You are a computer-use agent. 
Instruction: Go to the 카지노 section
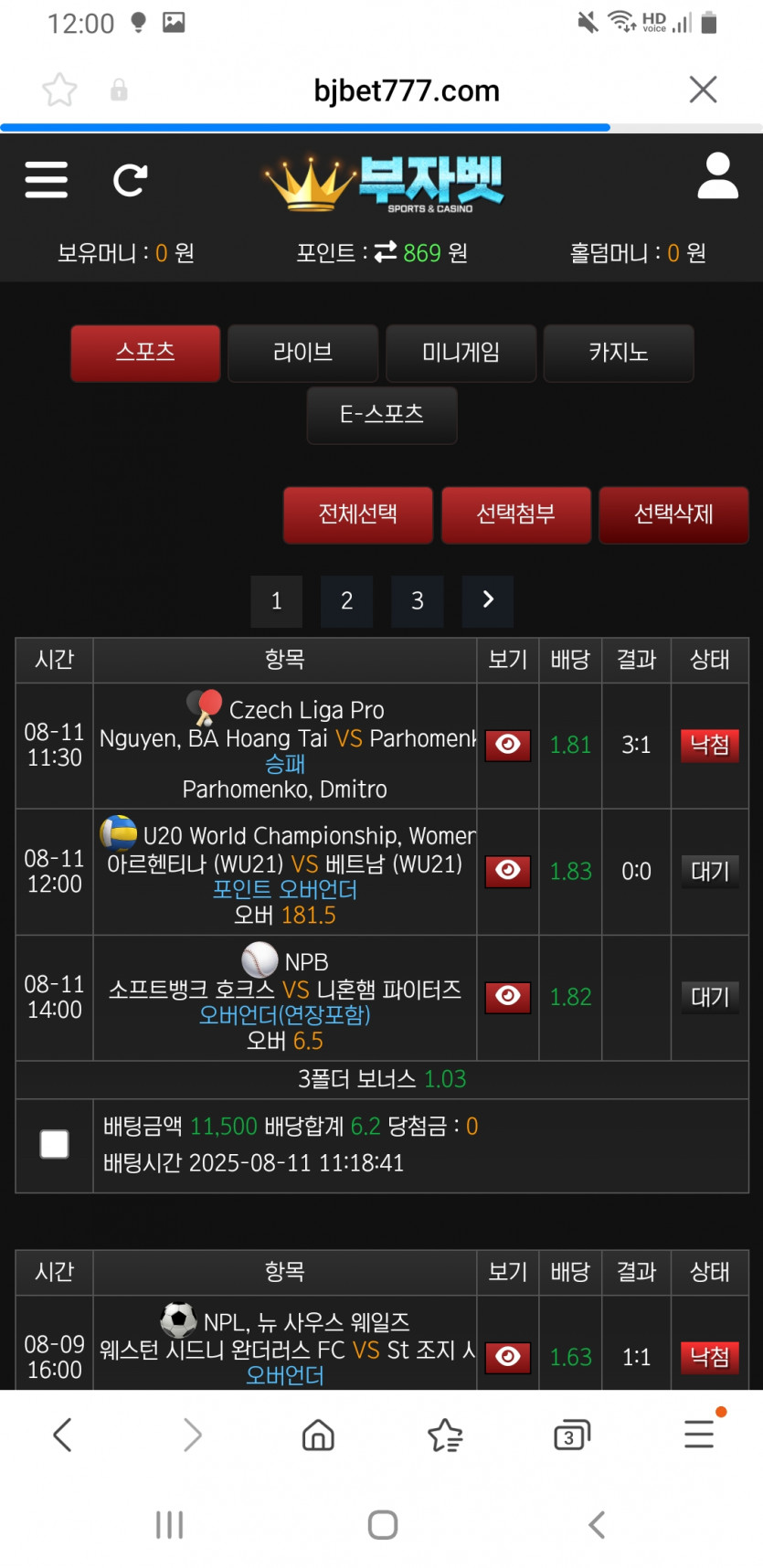coord(619,353)
